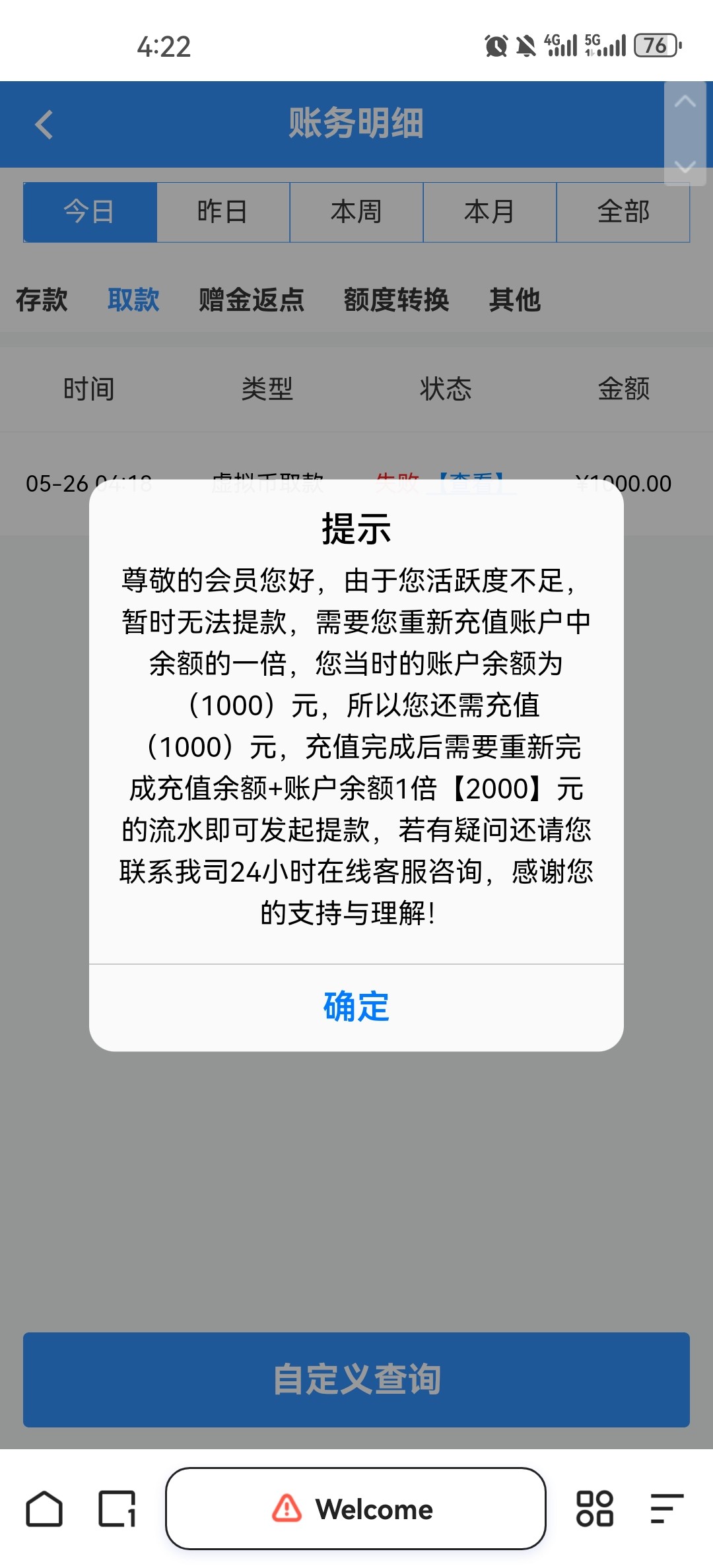Tap the up arrow on scroll widget

(685, 102)
